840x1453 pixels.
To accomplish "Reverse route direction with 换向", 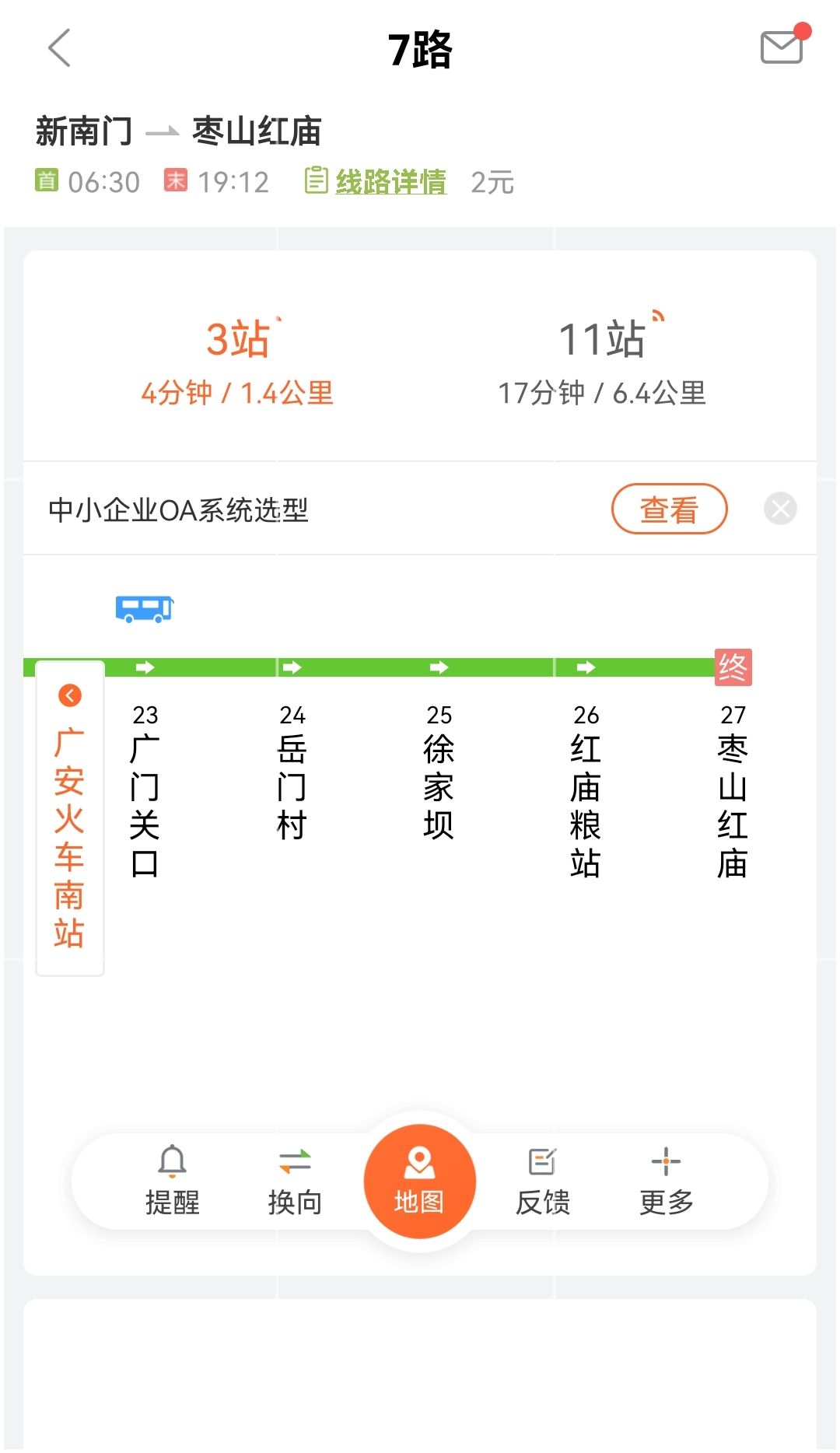I will [x=295, y=1181].
